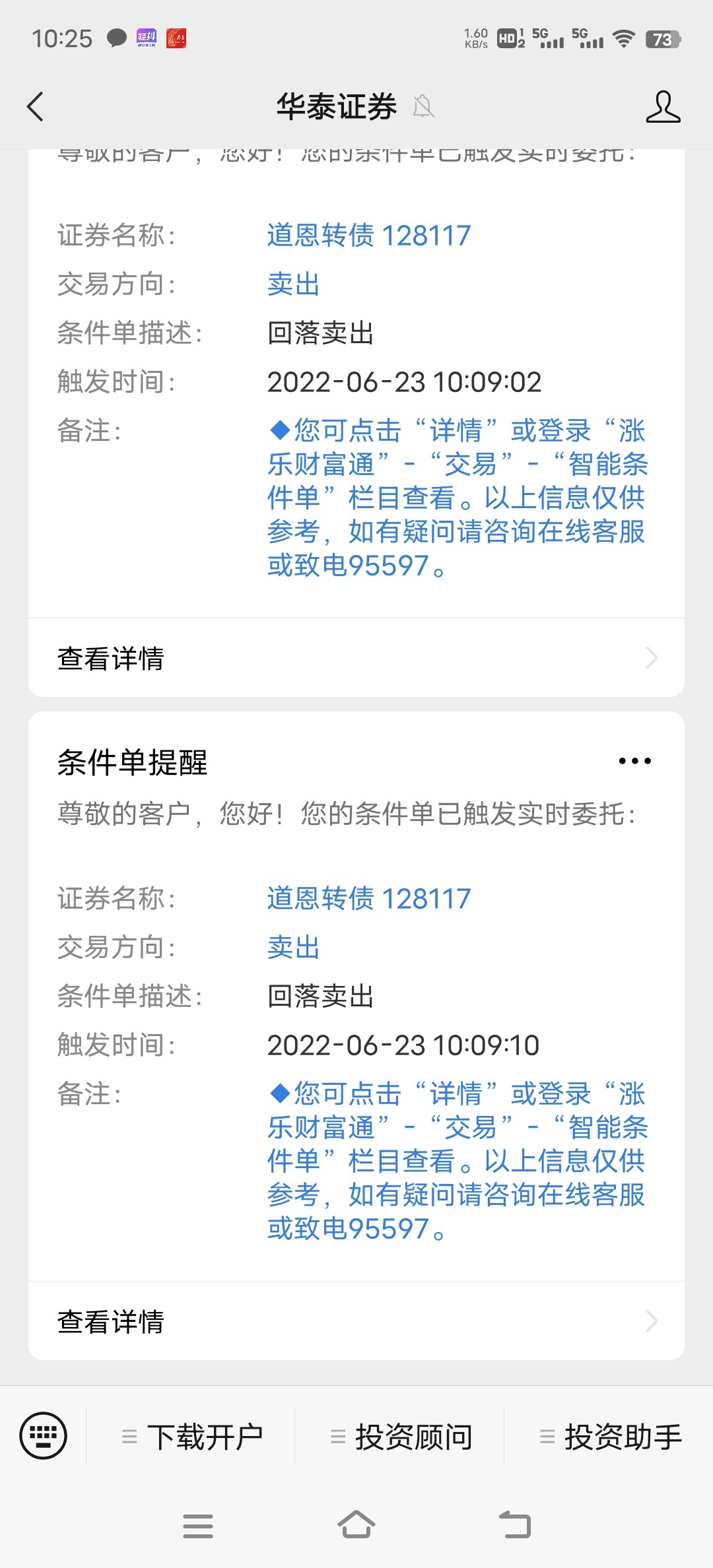713x1568 pixels.
Task: Open 查看详情 for the 10:09:02 trigger
Action: click(356, 658)
